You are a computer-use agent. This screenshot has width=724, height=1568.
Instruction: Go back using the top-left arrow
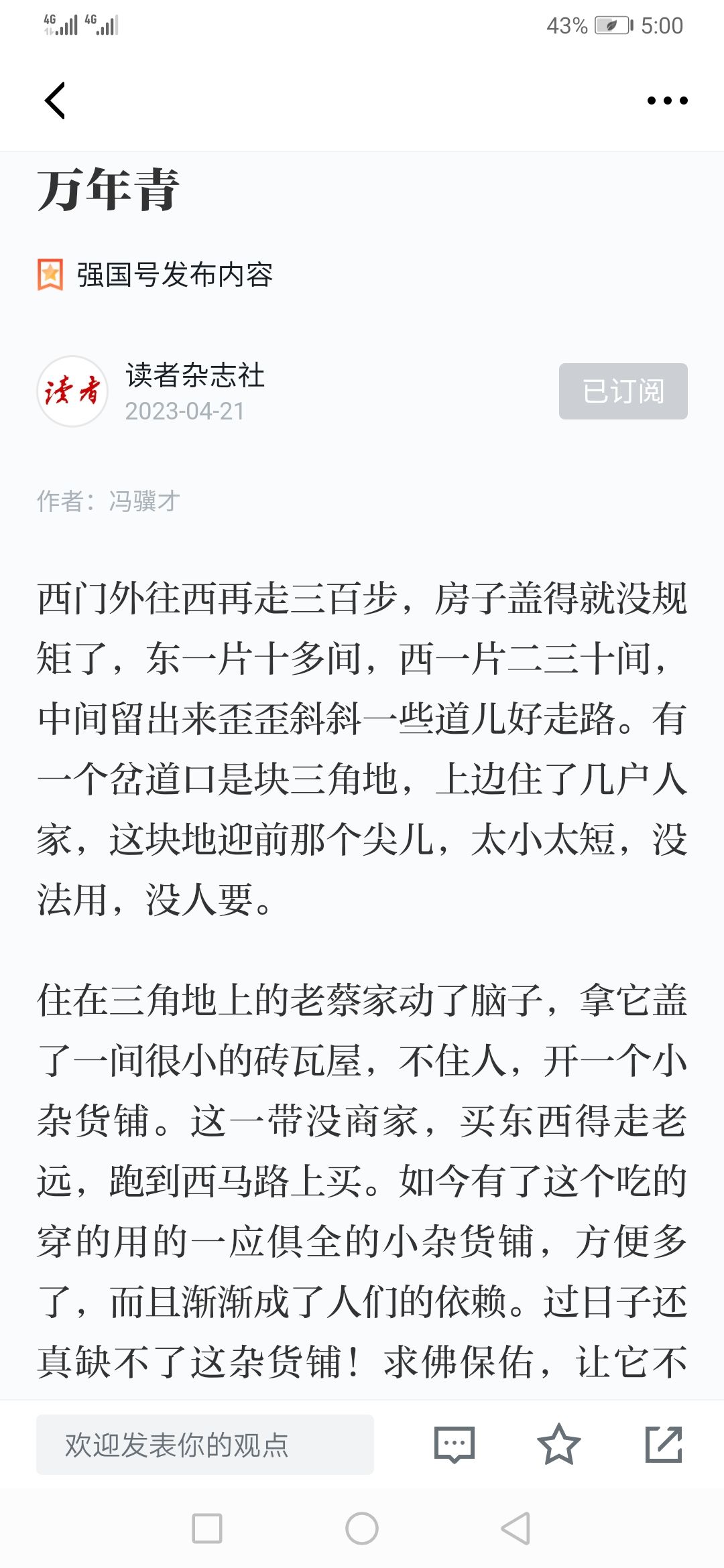[55, 101]
